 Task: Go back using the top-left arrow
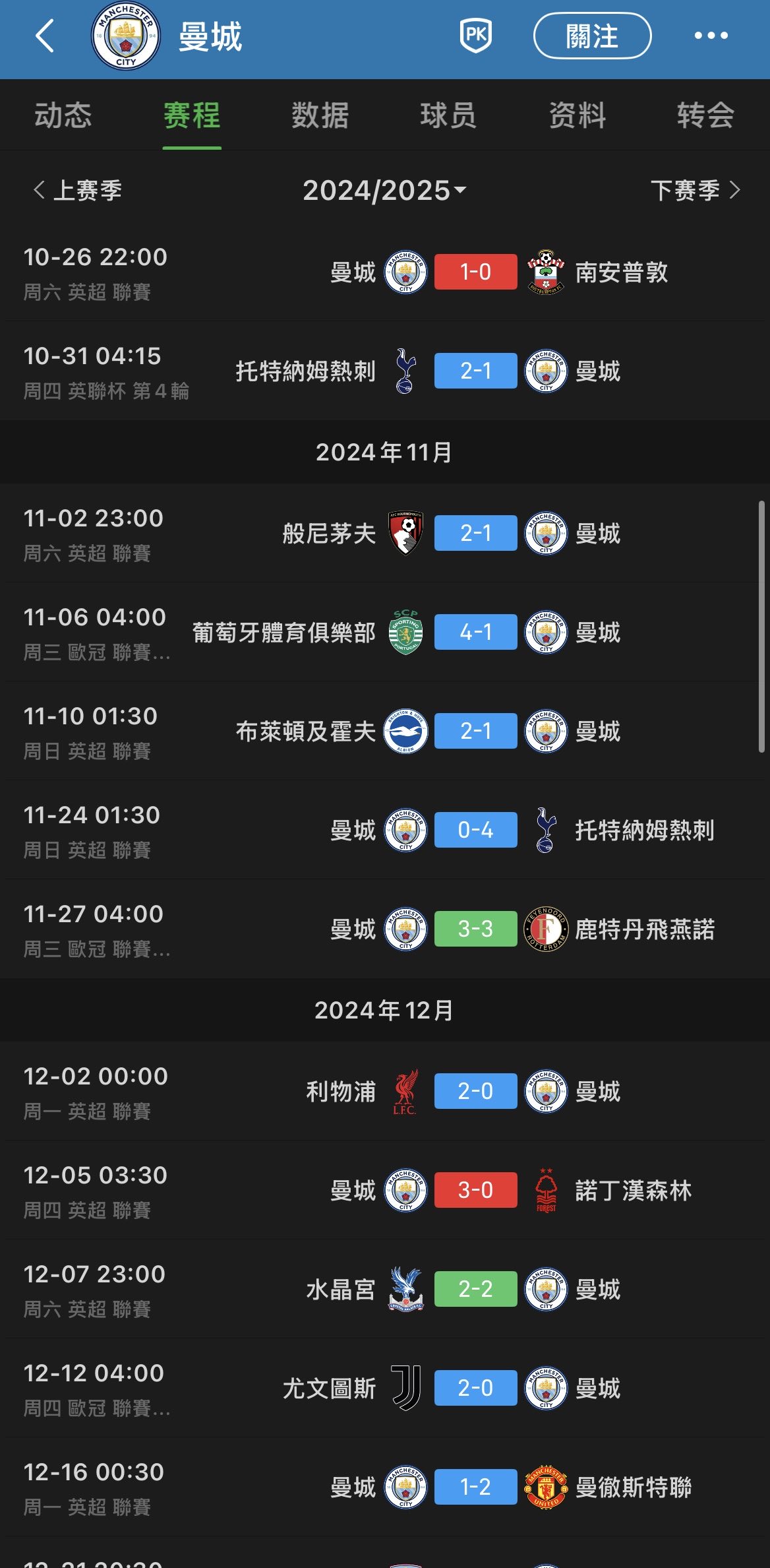pyautogui.click(x=45, y=36)
